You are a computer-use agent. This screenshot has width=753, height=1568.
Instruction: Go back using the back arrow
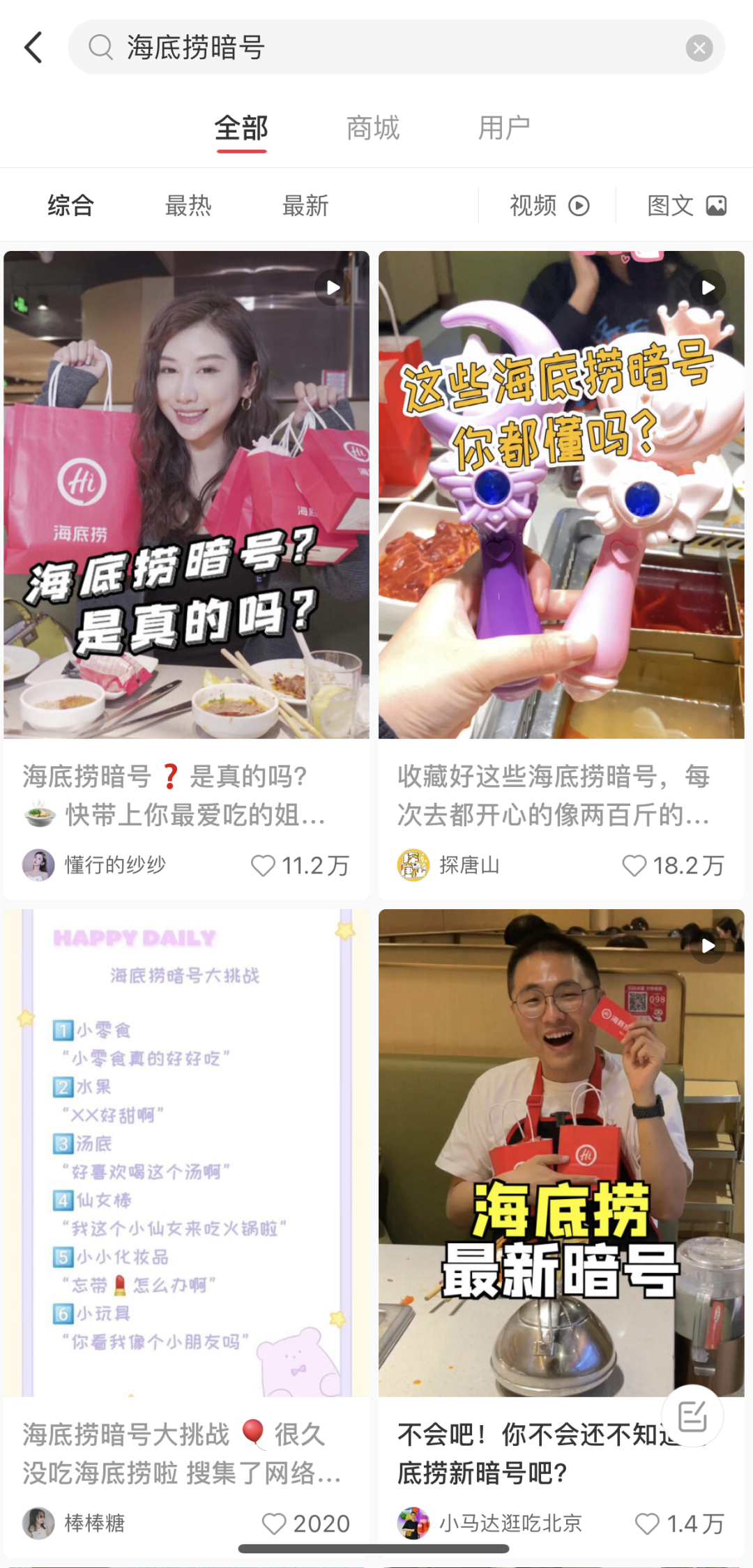33,47
